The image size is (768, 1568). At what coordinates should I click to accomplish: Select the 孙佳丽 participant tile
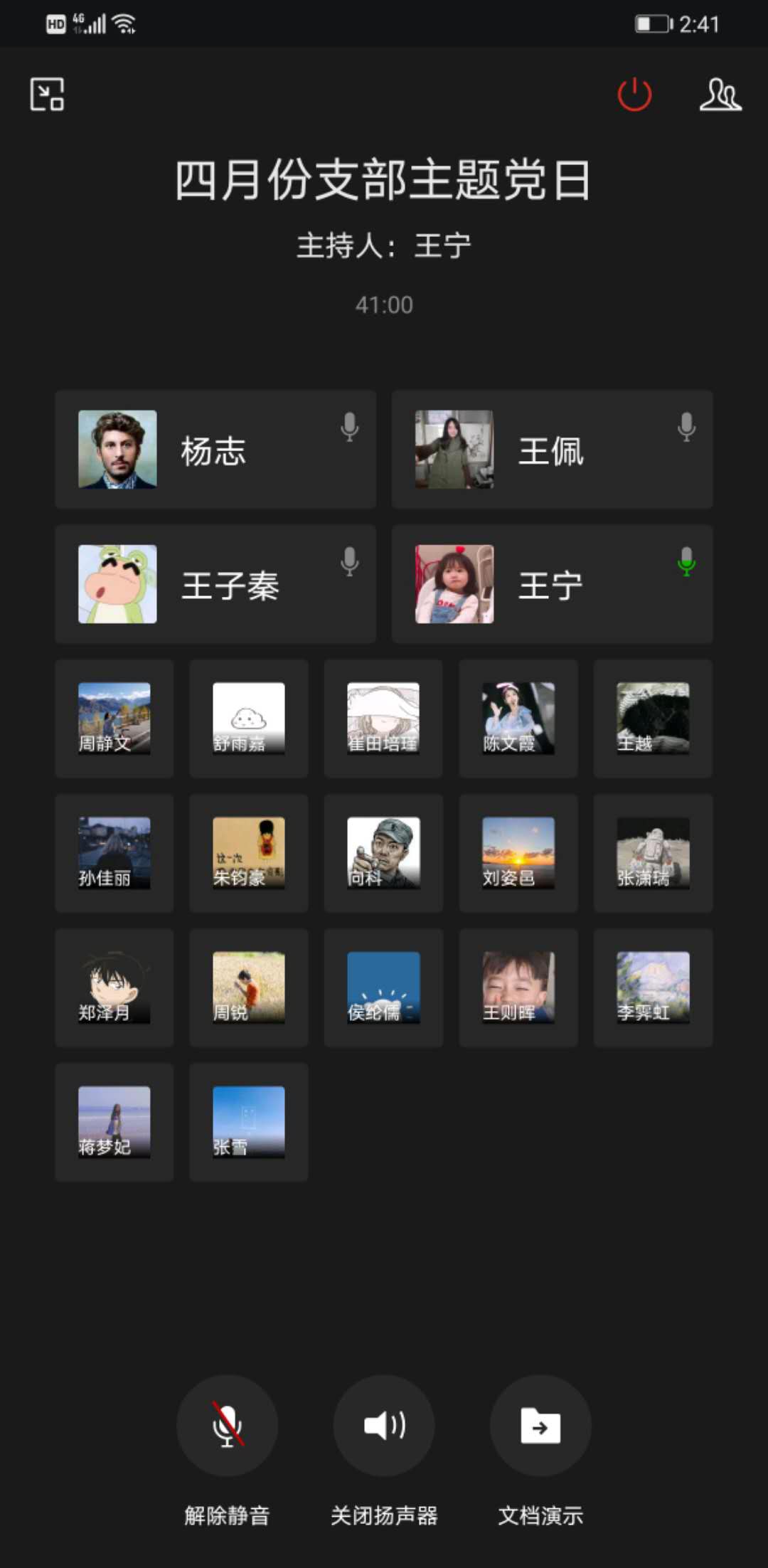point(114,852)
